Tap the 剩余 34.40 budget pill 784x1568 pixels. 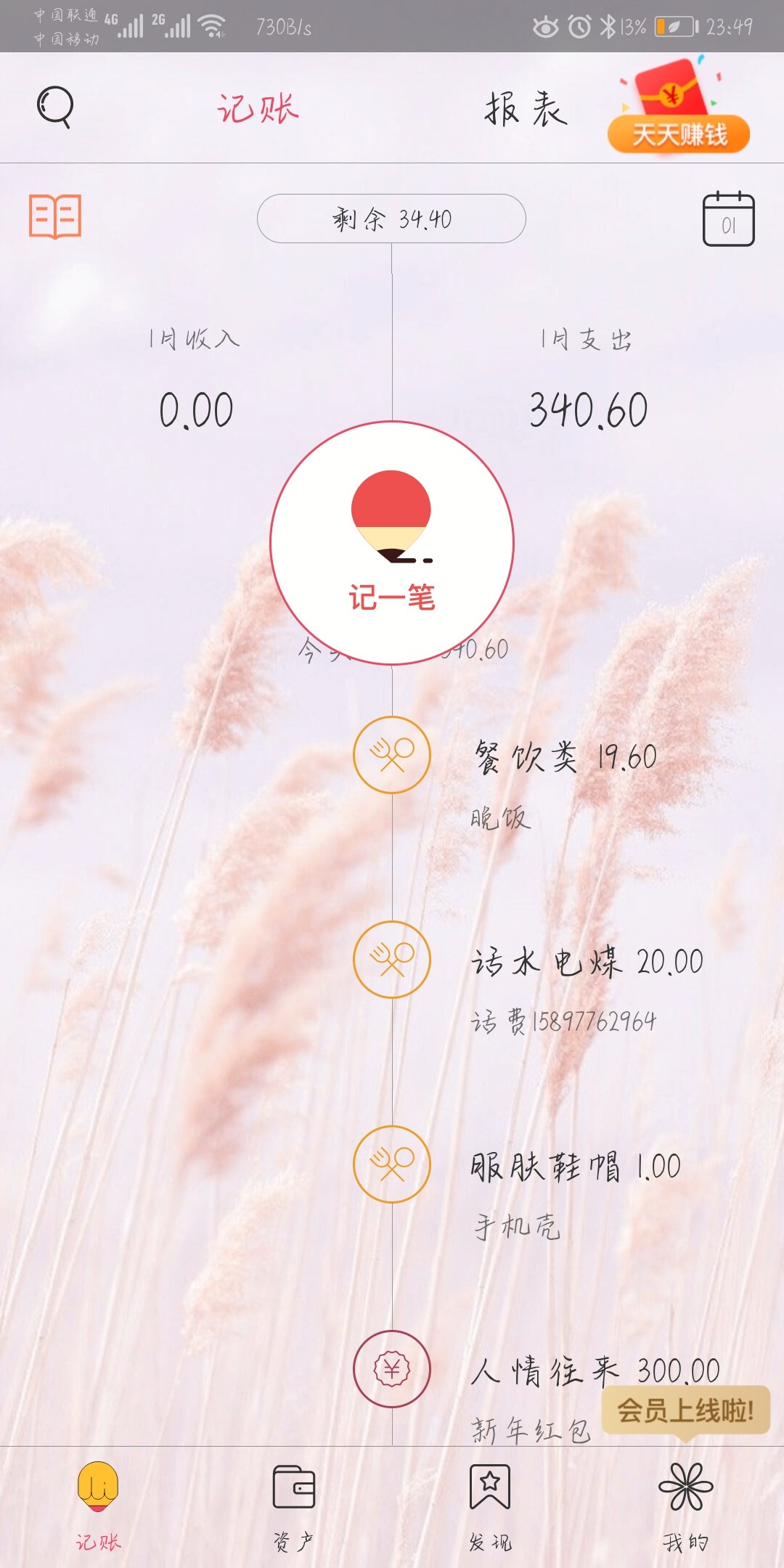(x=391, y=219)
